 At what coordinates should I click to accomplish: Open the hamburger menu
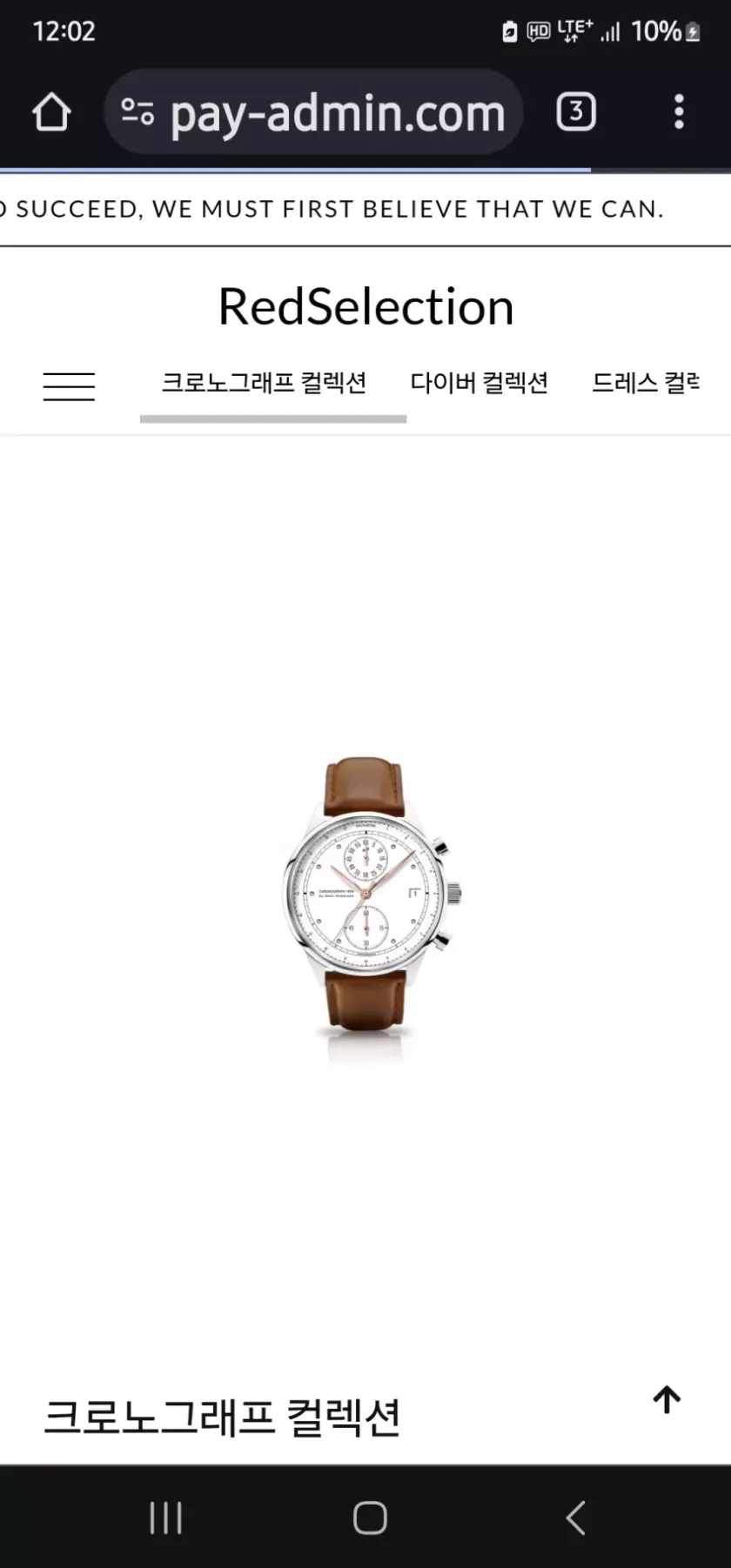tap(69, 385)
